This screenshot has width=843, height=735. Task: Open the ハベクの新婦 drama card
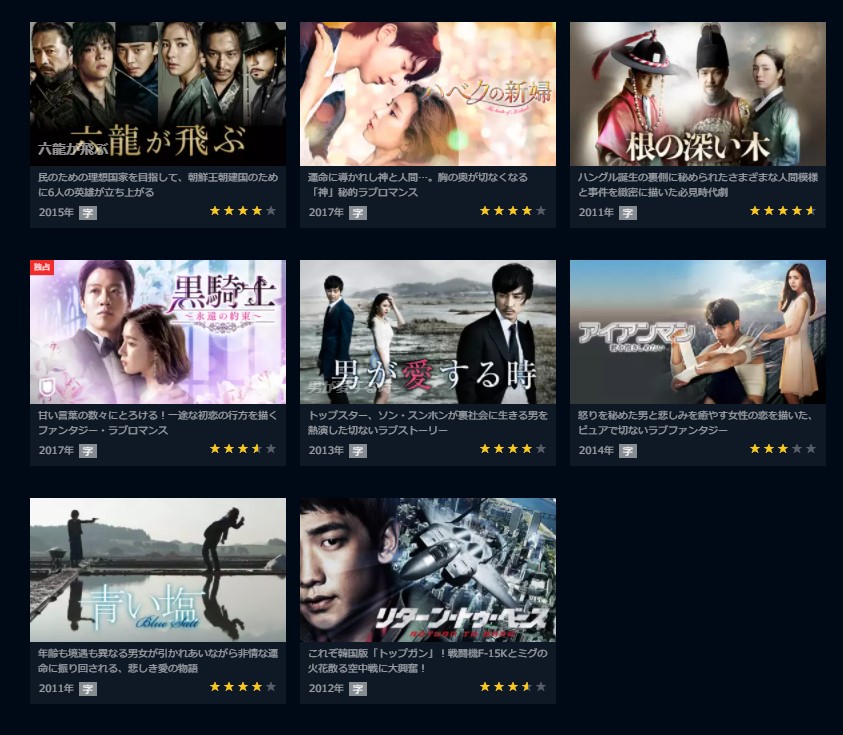pos(428,94)
